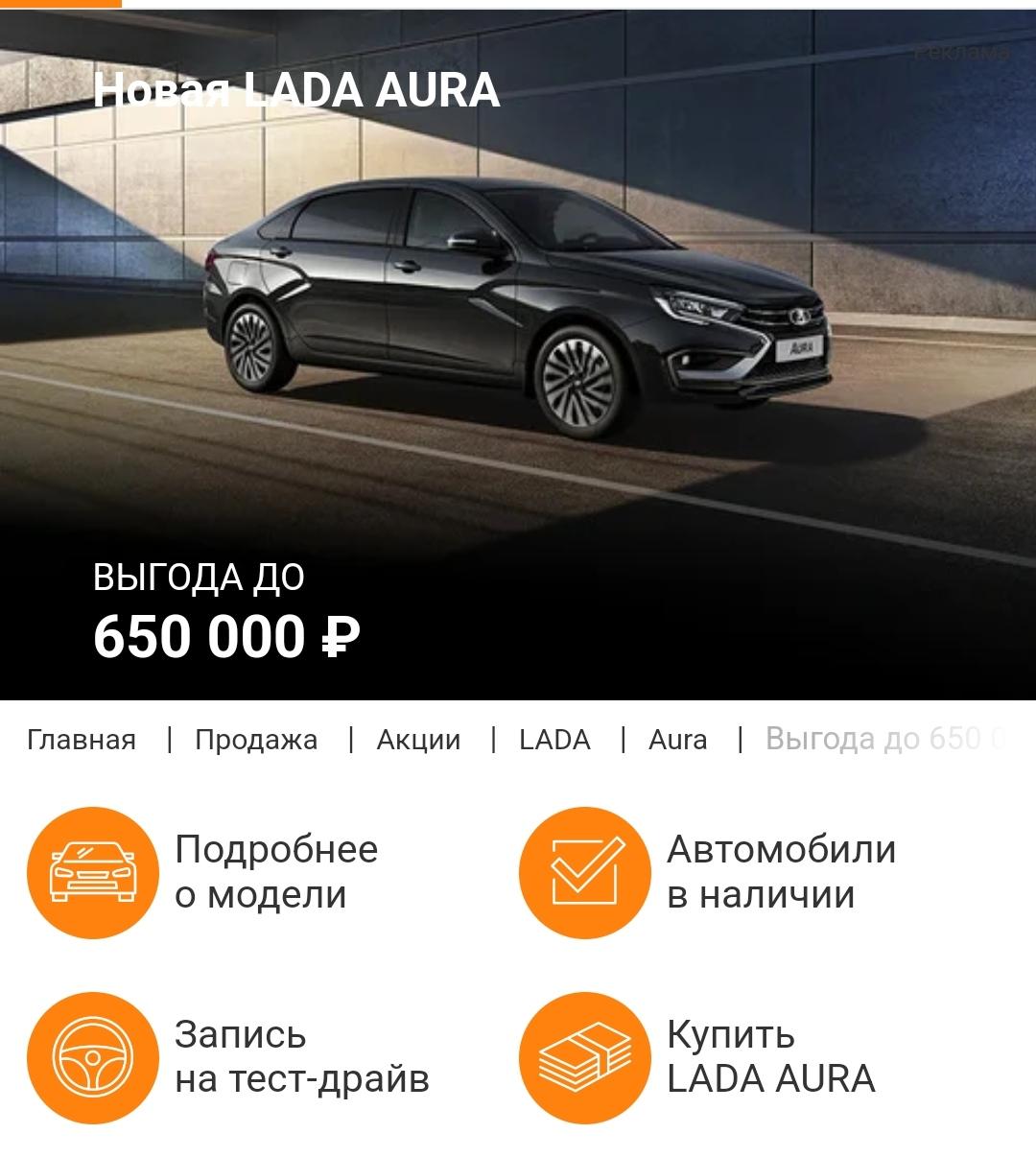
Task: Open the Главная breadcrumb link
Action: tap(82, 740)
